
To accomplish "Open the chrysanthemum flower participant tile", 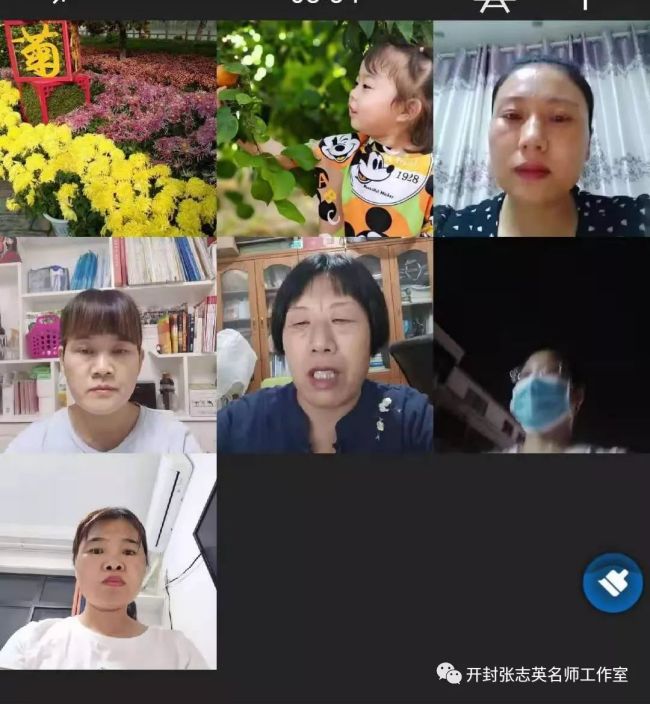I will [x=108, y=128].
